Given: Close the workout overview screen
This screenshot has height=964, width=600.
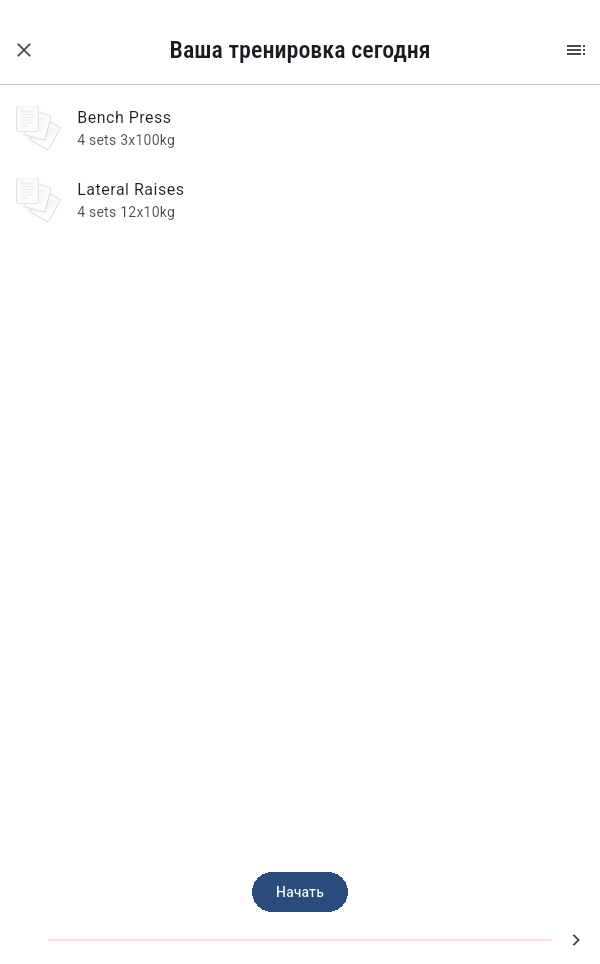Looking at the screenshot, I should [x=24, y=50].
